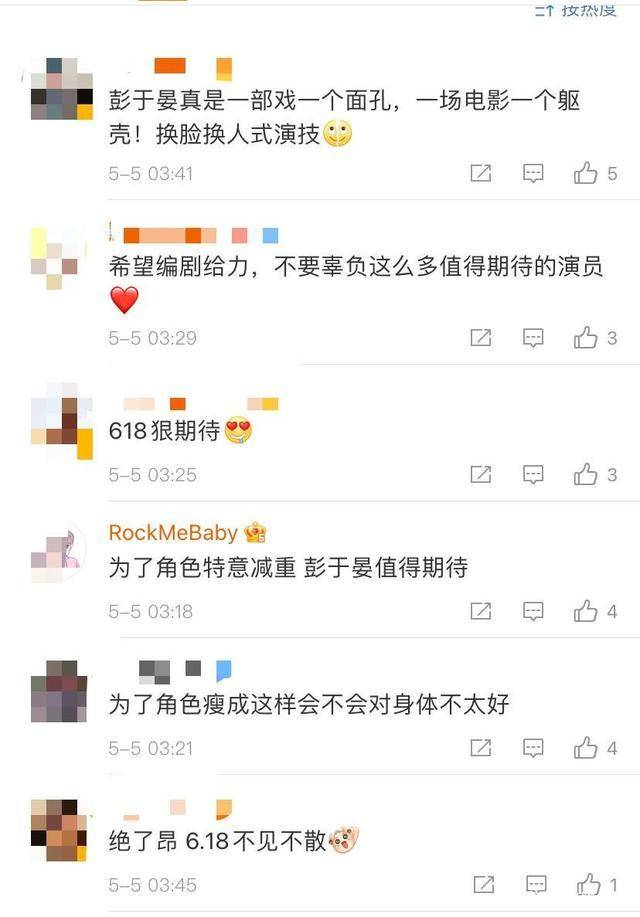The height and width of the screenshot is (917, 640).
Task: Like the comment posted at 5-5 03:21
Action: pos(586,748)
